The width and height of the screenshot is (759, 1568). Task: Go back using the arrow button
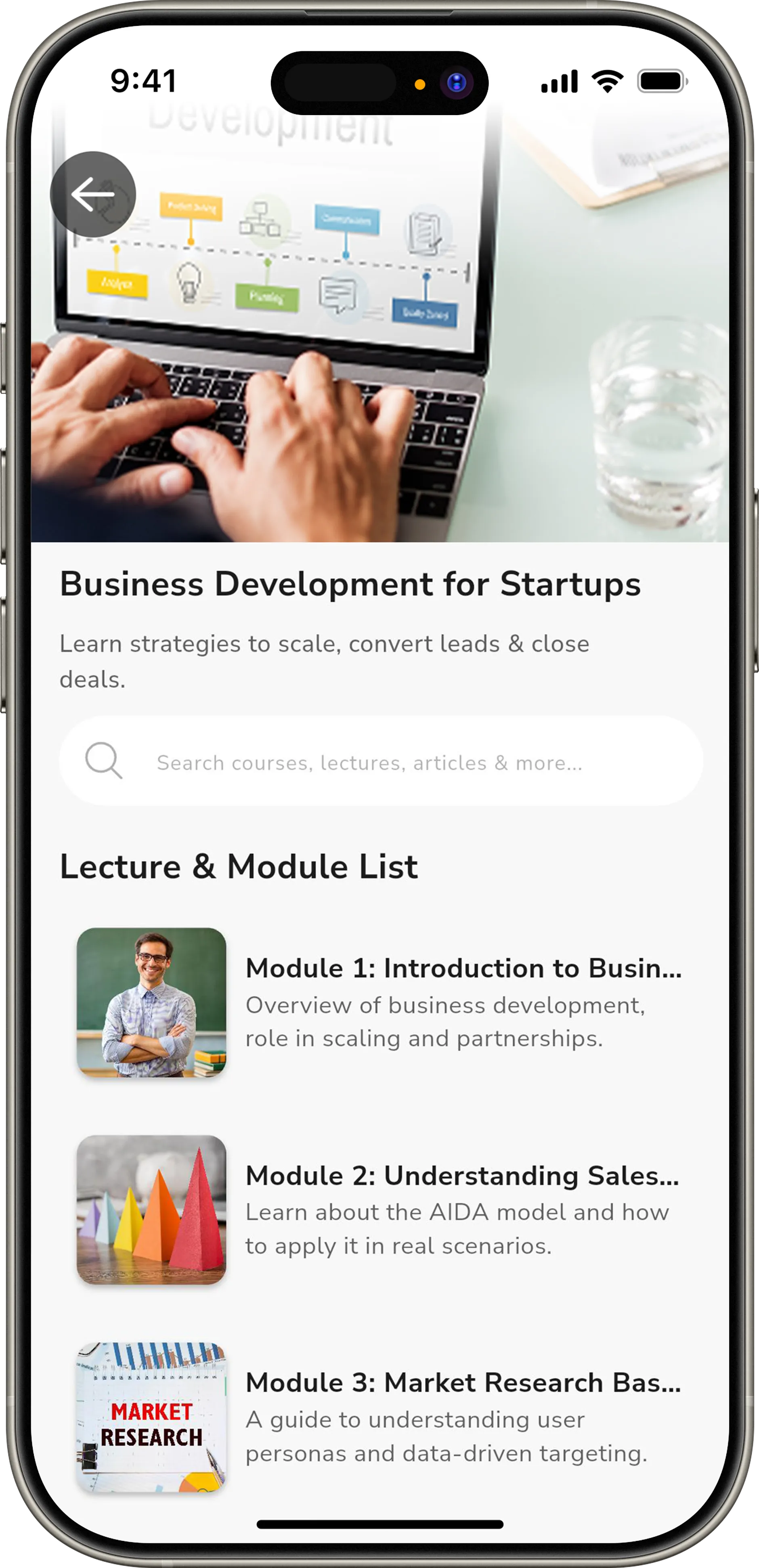pos(92,194)
